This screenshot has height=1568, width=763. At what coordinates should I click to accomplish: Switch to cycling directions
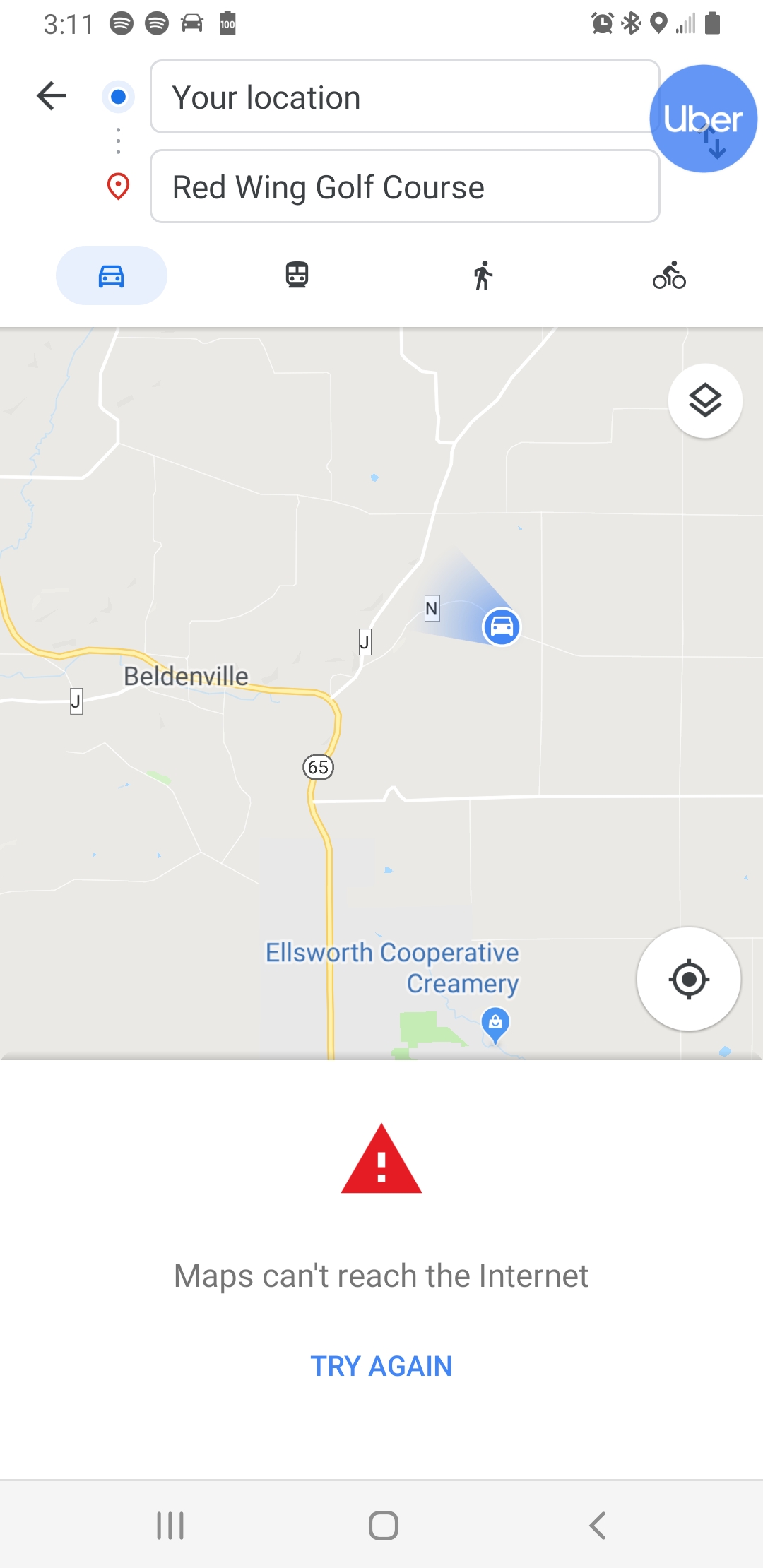click(x=668, y=275)
